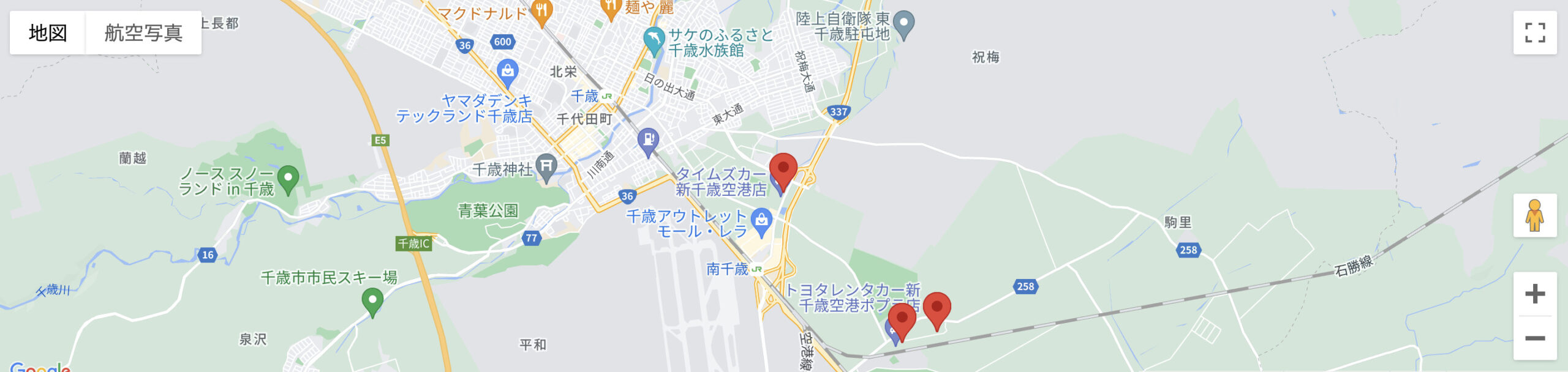The image size is (1568, 372).
Task: Switch to 航空写真 satellite view
Action: [143, 32]
